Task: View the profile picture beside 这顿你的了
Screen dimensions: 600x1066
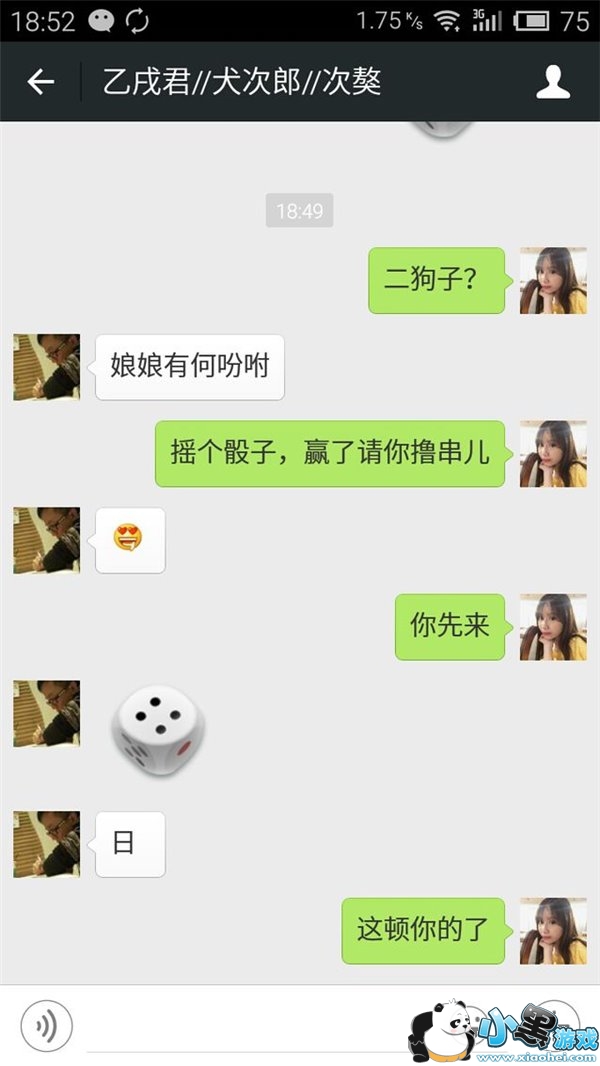Action: tap(553, 931)
